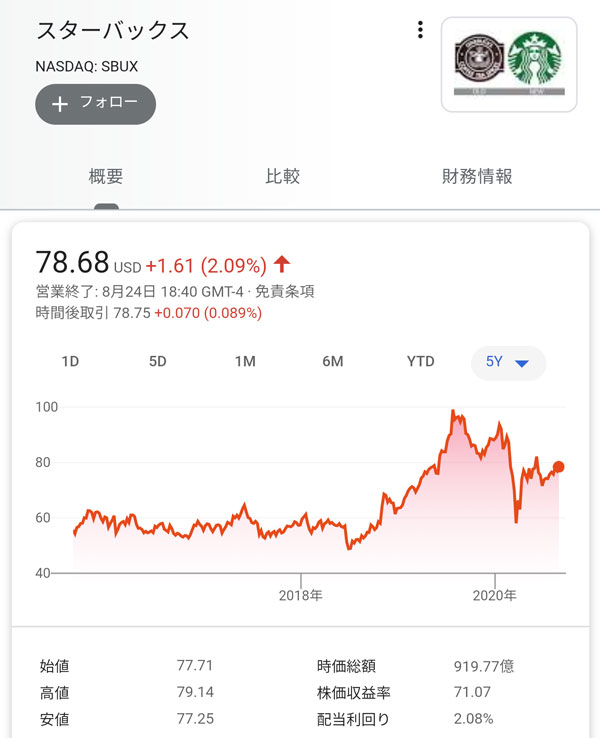
Task: Select the 5D chart range
Action: pyautogui.click(x=158, y=362)
